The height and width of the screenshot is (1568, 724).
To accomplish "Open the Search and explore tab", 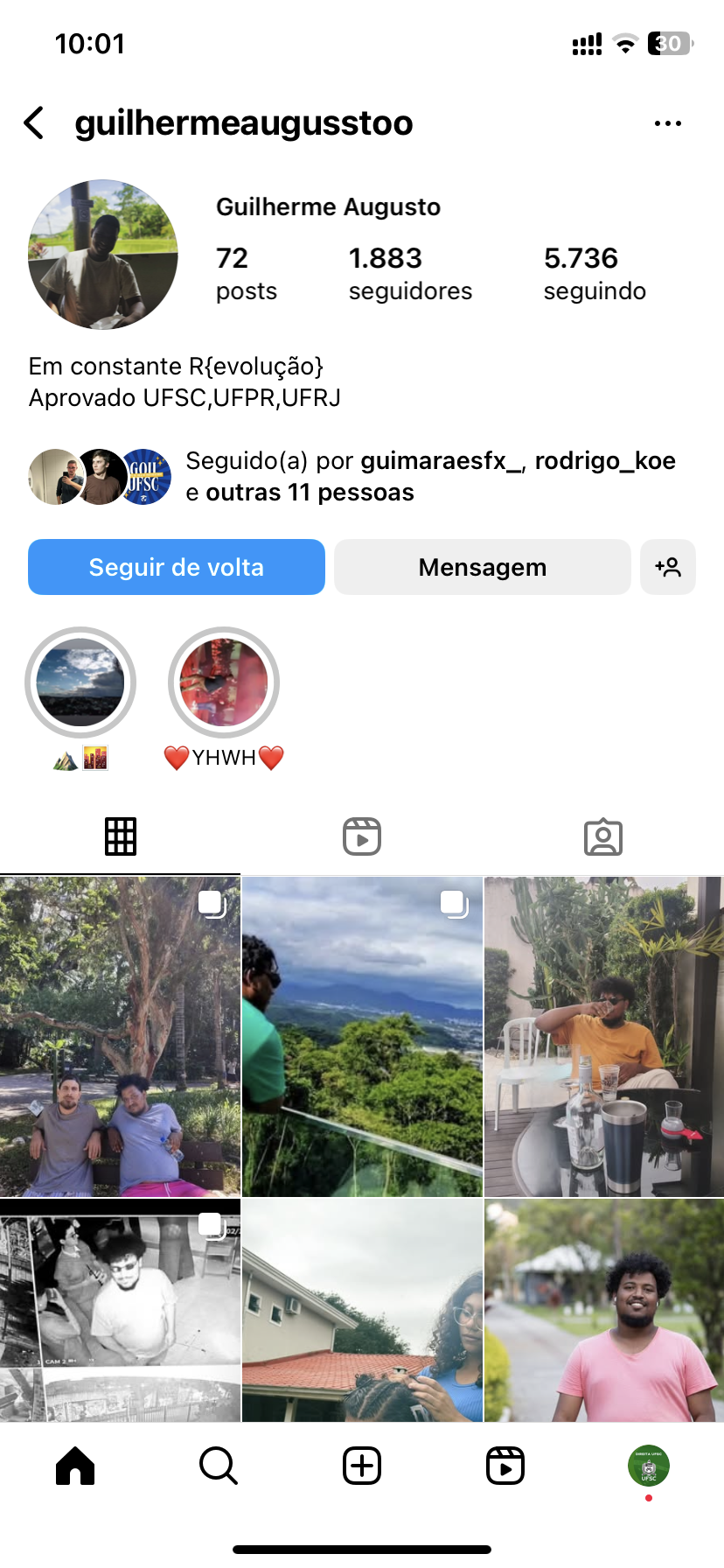I will [x=219, y=1465].
